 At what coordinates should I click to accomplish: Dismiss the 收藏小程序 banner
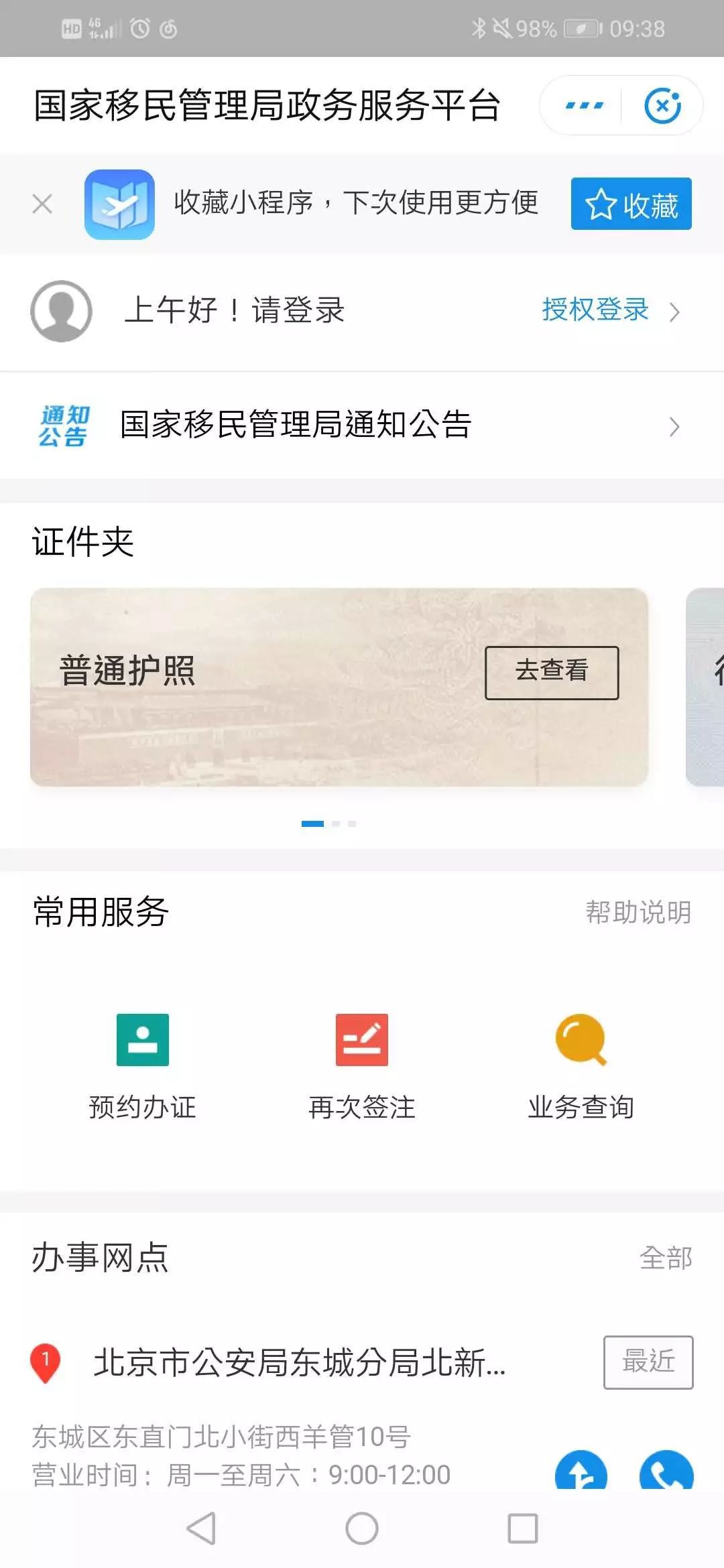(x=42, y=204)
